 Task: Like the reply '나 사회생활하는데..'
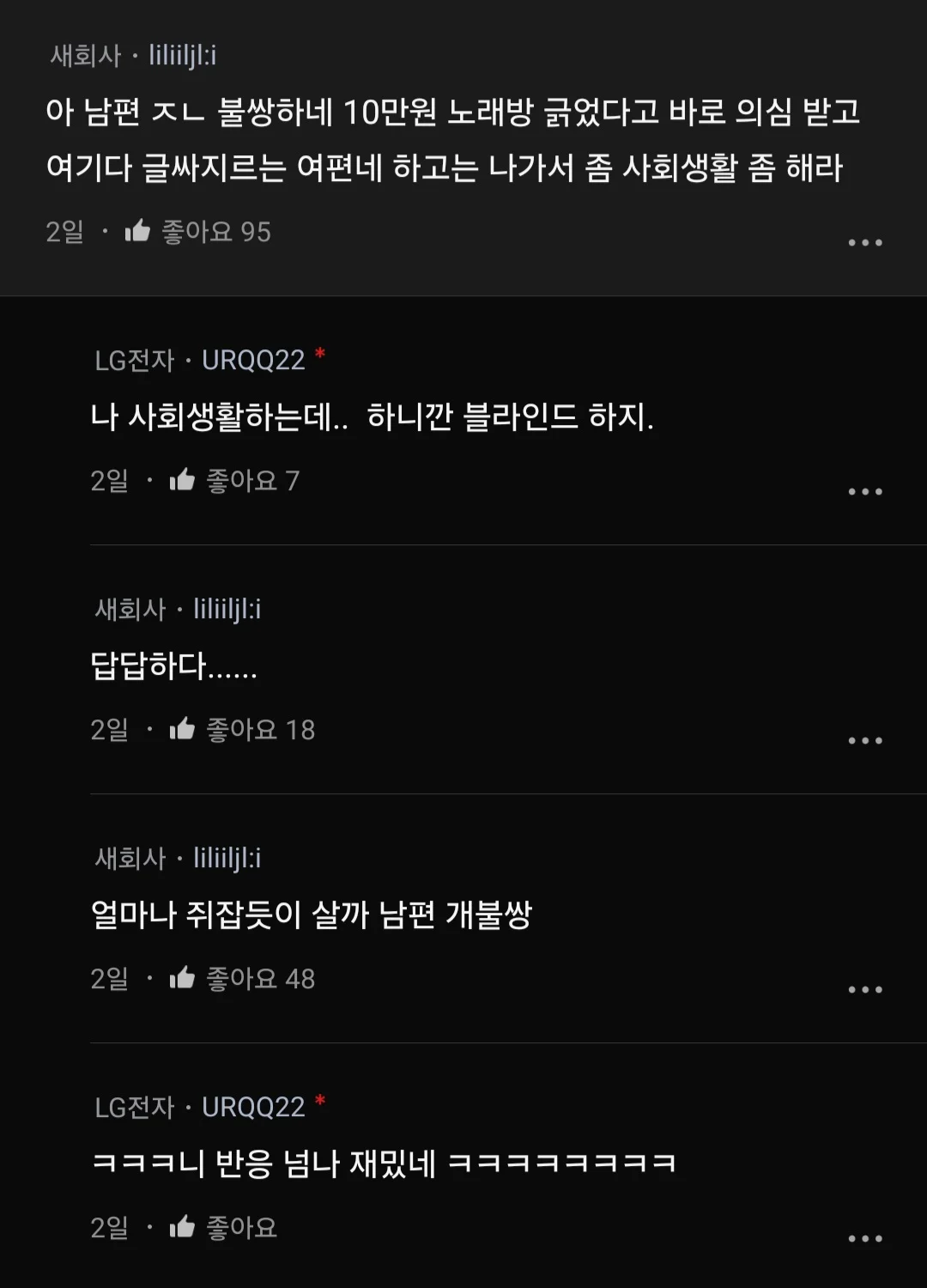click(183, 480)
